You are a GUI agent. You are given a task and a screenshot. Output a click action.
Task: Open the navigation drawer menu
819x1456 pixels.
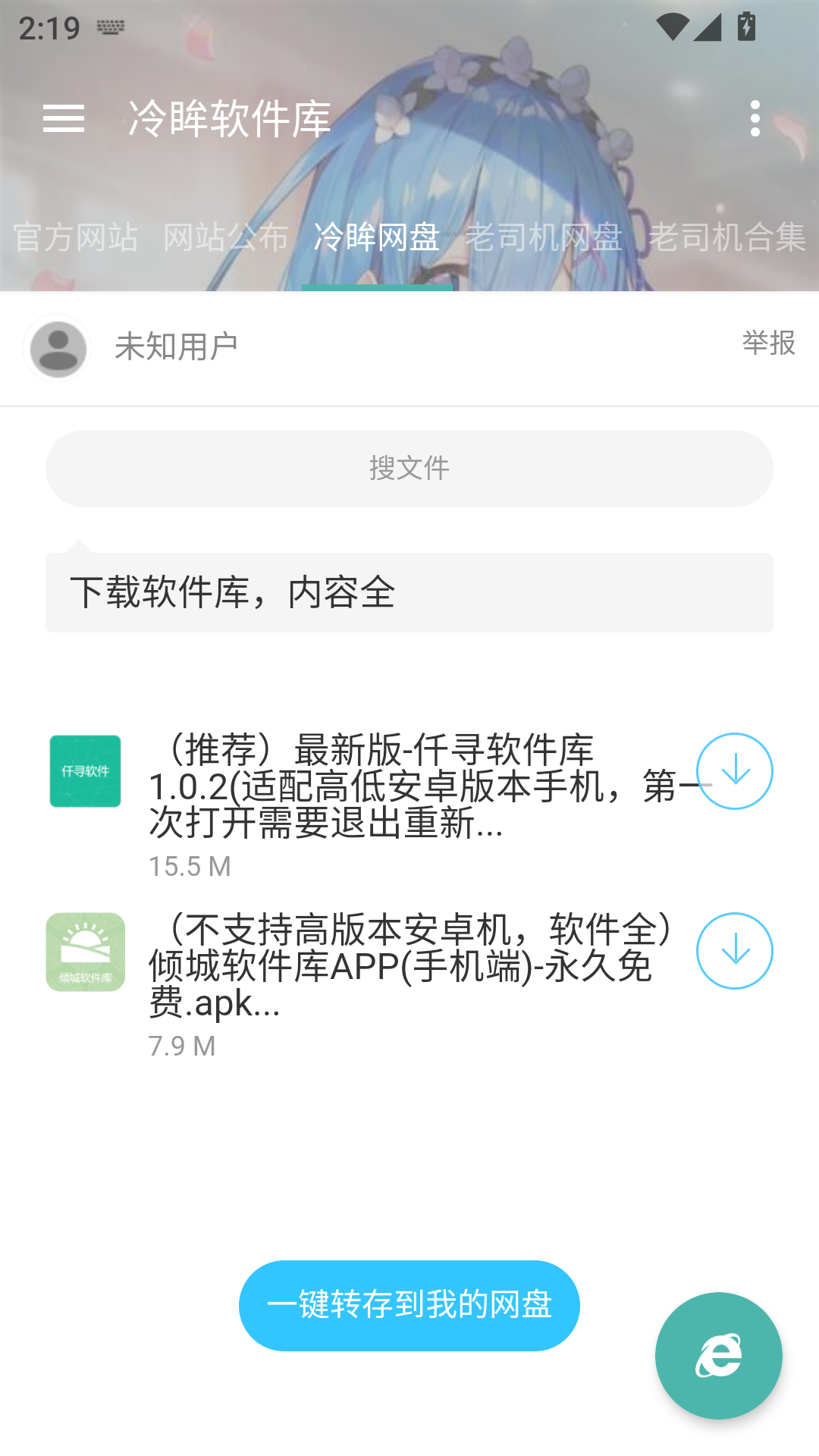64,119
